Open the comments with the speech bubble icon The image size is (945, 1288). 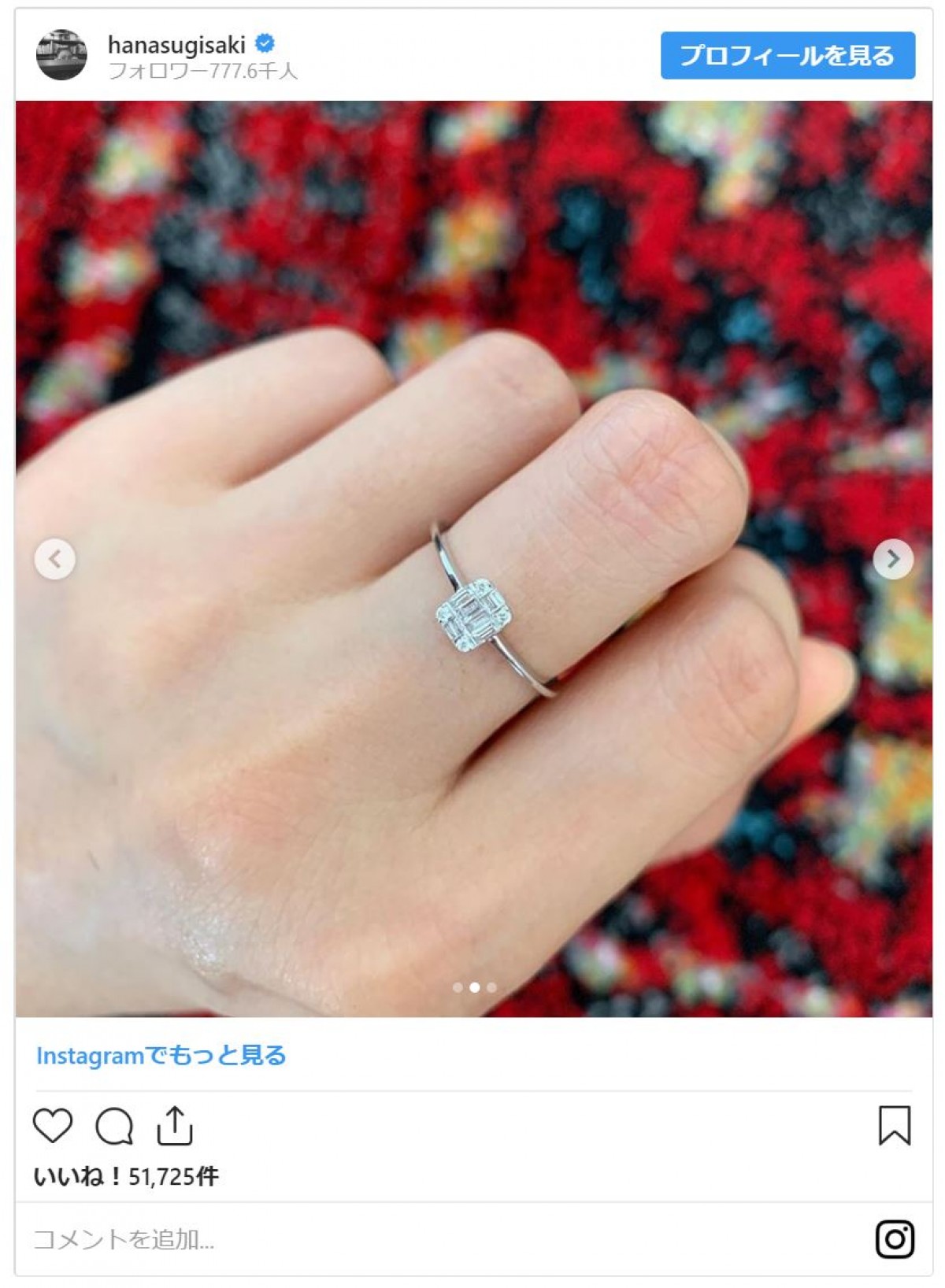coord(114,1126)
